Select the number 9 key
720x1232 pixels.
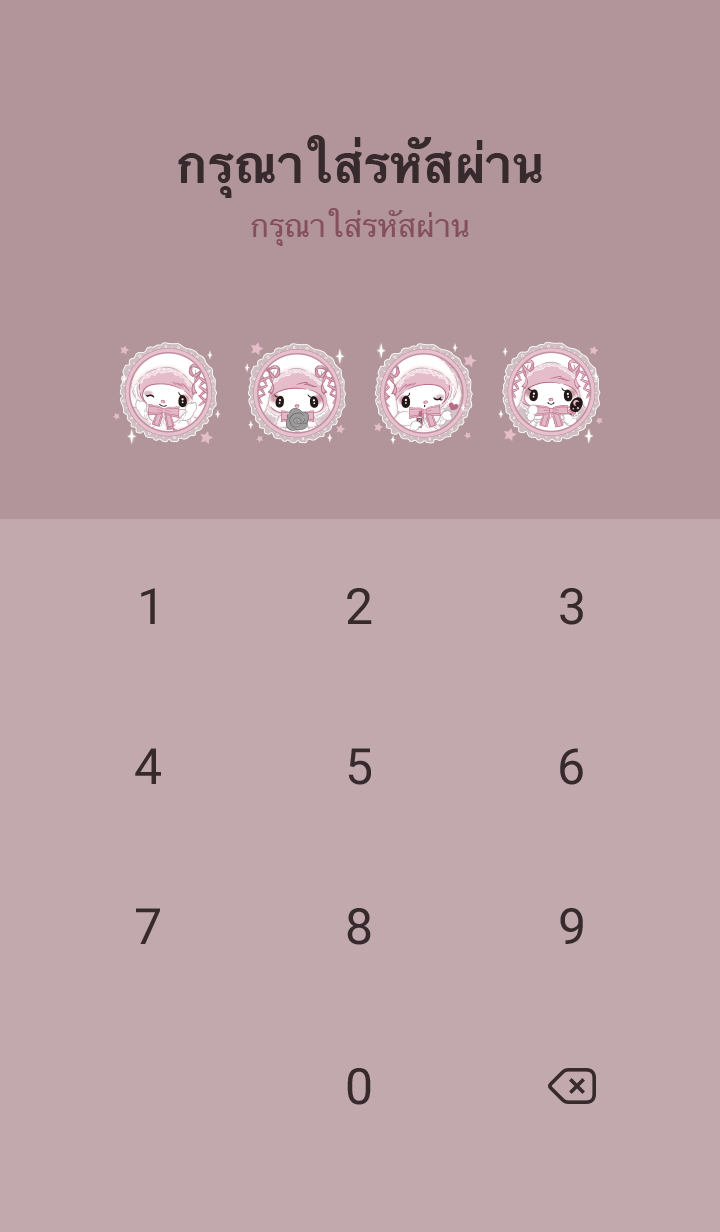[x=571, y=927]
